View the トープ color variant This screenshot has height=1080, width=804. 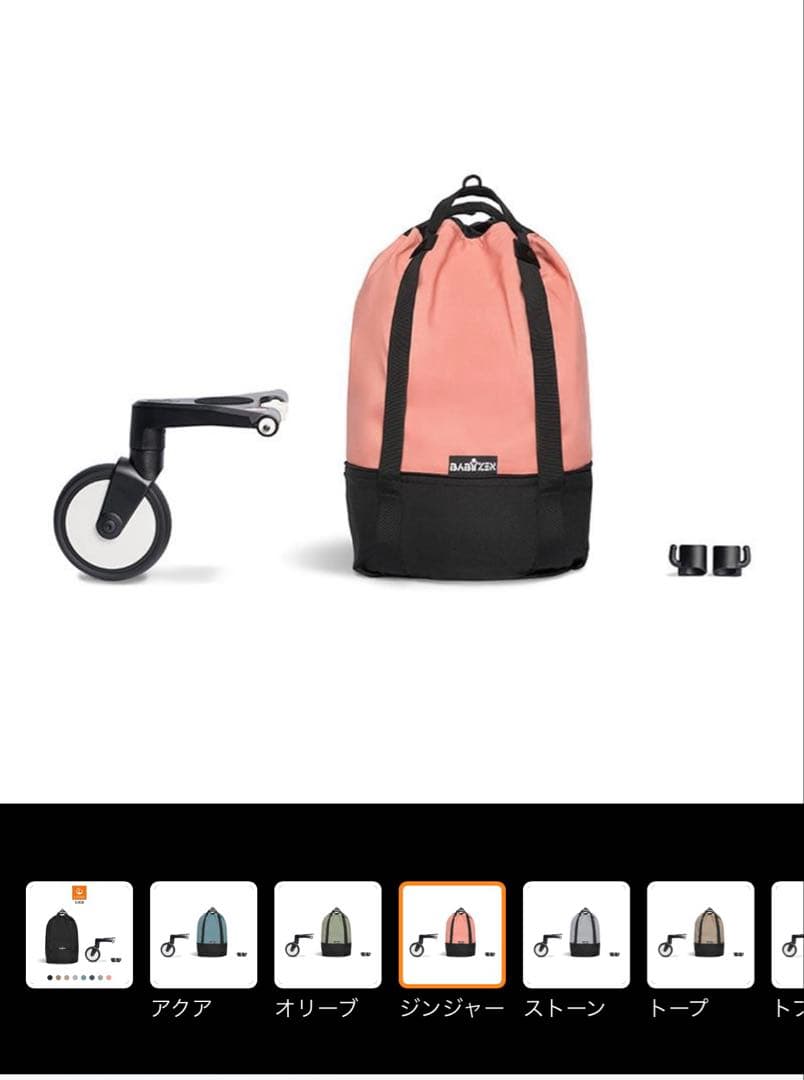[700, 934]
